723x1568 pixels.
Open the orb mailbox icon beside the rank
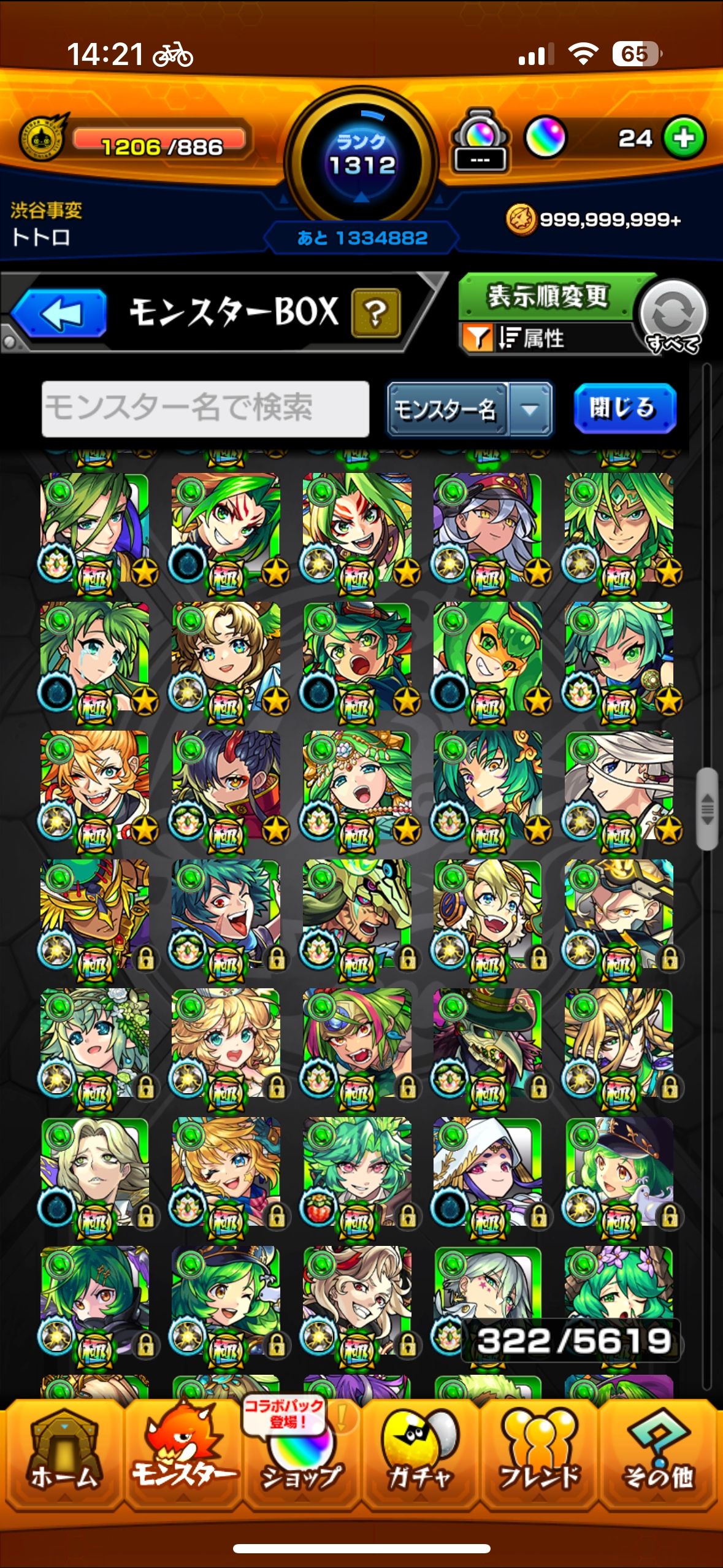tap(480, 140)
